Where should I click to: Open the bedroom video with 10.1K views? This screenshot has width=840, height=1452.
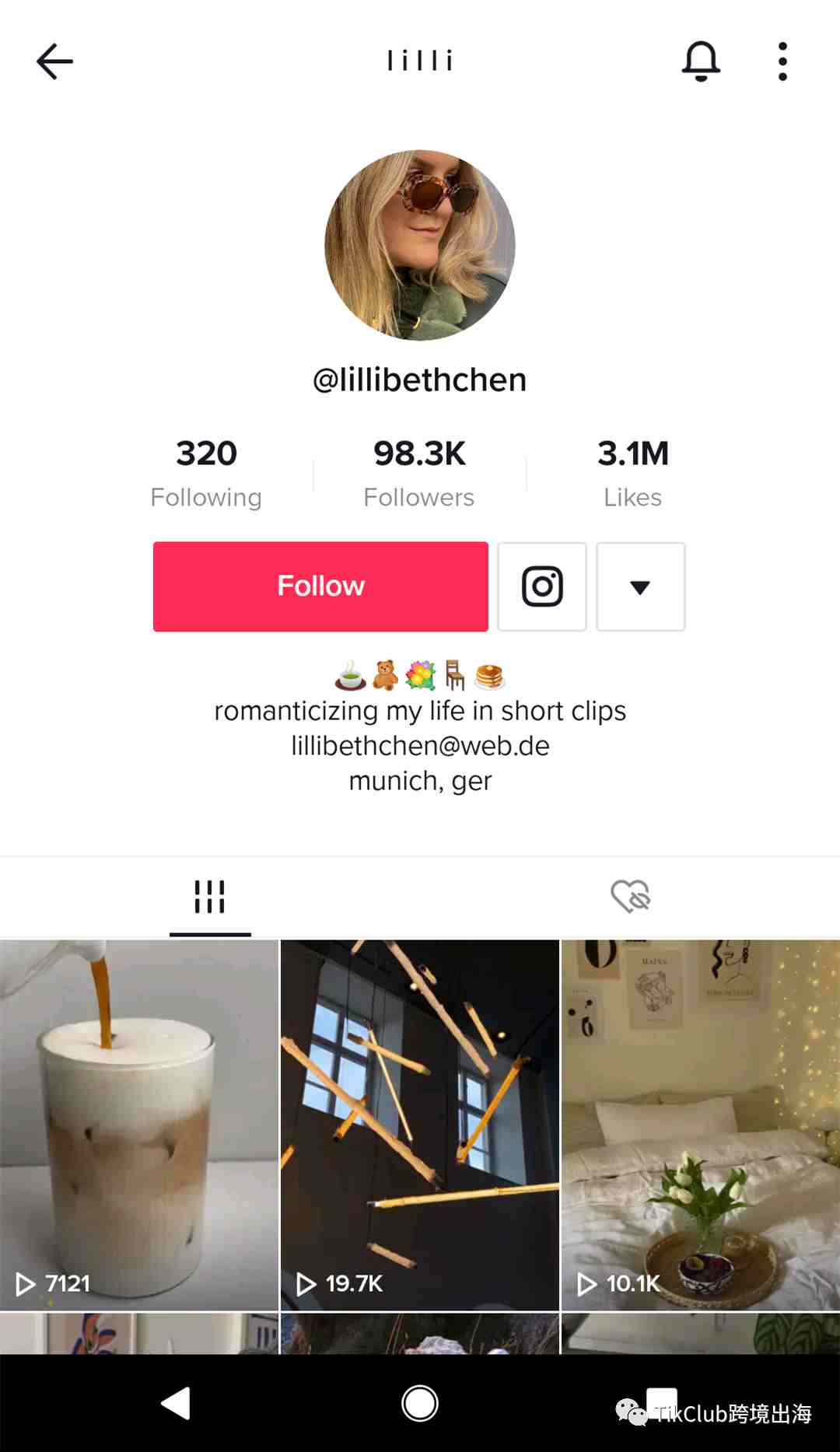[700, 1124]
